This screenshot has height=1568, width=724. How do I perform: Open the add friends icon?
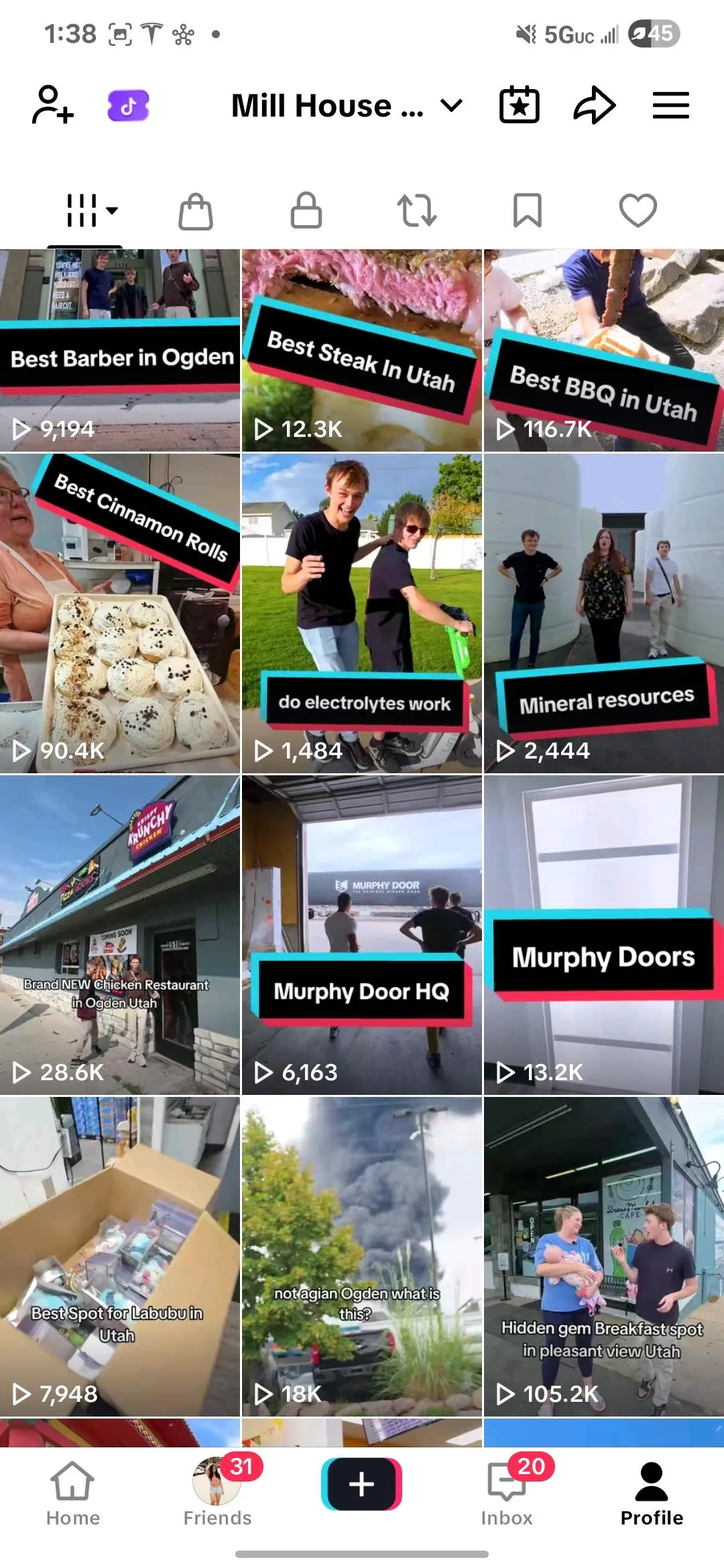(x=53, y=105)
